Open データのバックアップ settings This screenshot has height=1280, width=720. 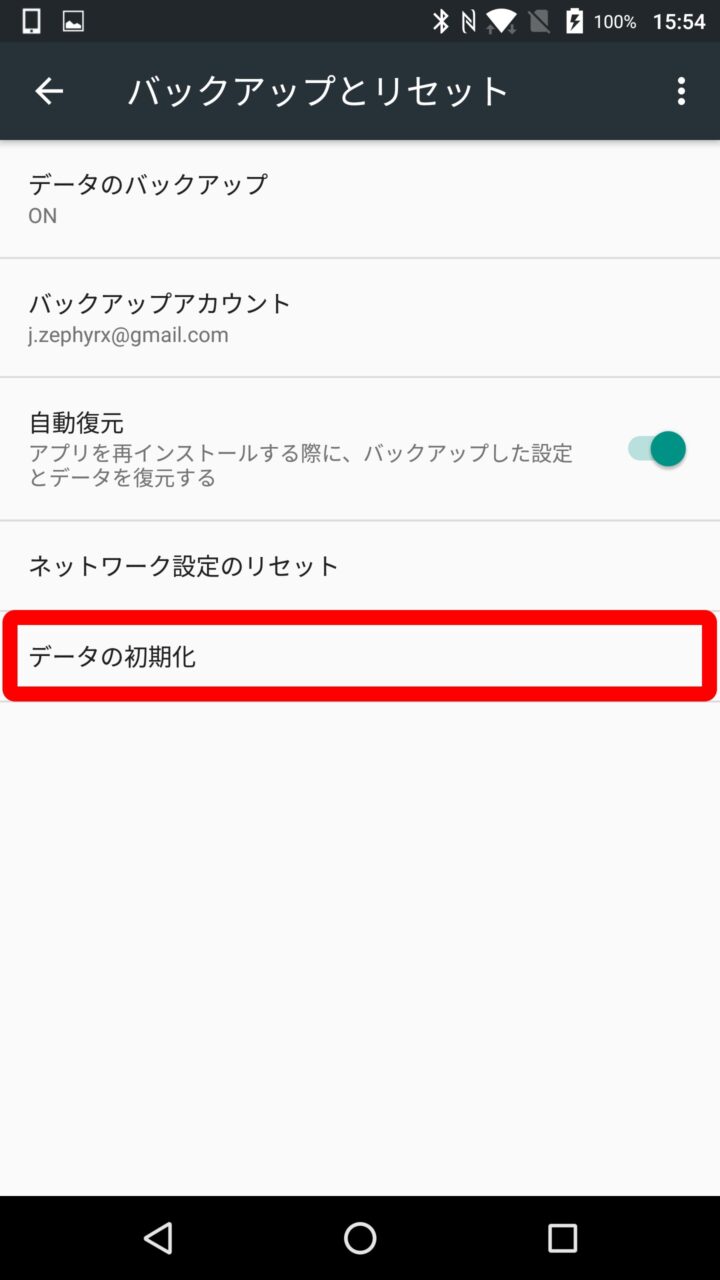(360, 198)
